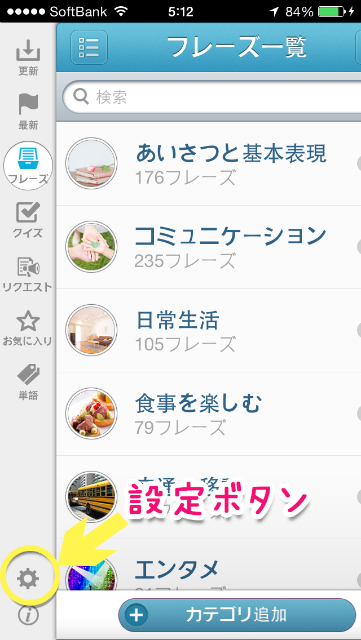Open 日常生活 category
Screen dimensions: 361x640
point(208,331)
